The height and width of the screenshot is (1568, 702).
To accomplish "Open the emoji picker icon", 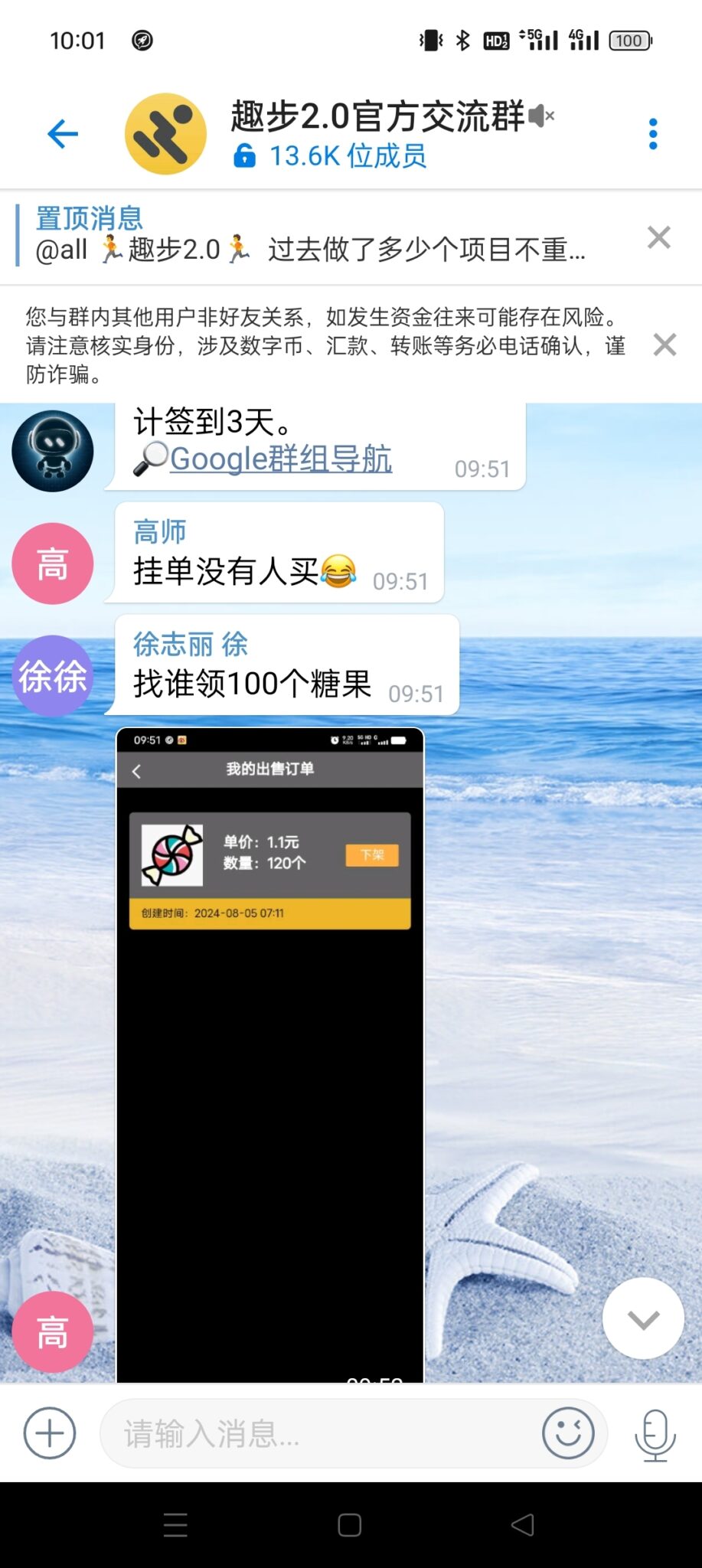I will 567,1434.
